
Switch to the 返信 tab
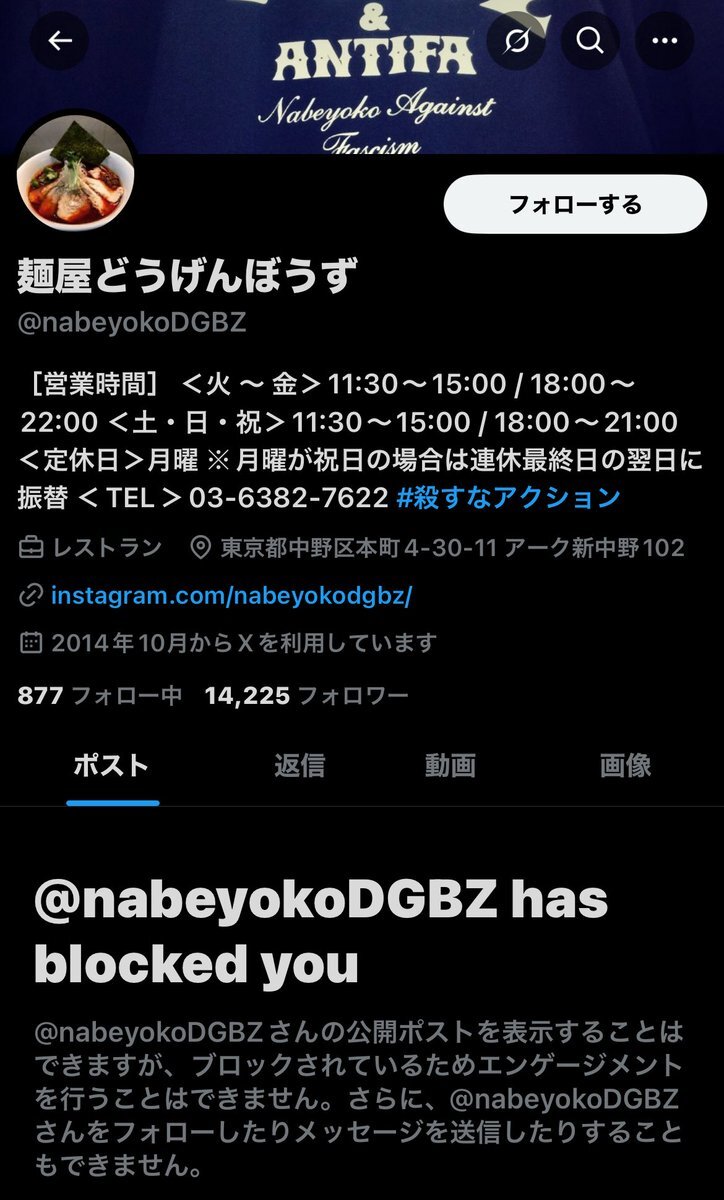299,766
